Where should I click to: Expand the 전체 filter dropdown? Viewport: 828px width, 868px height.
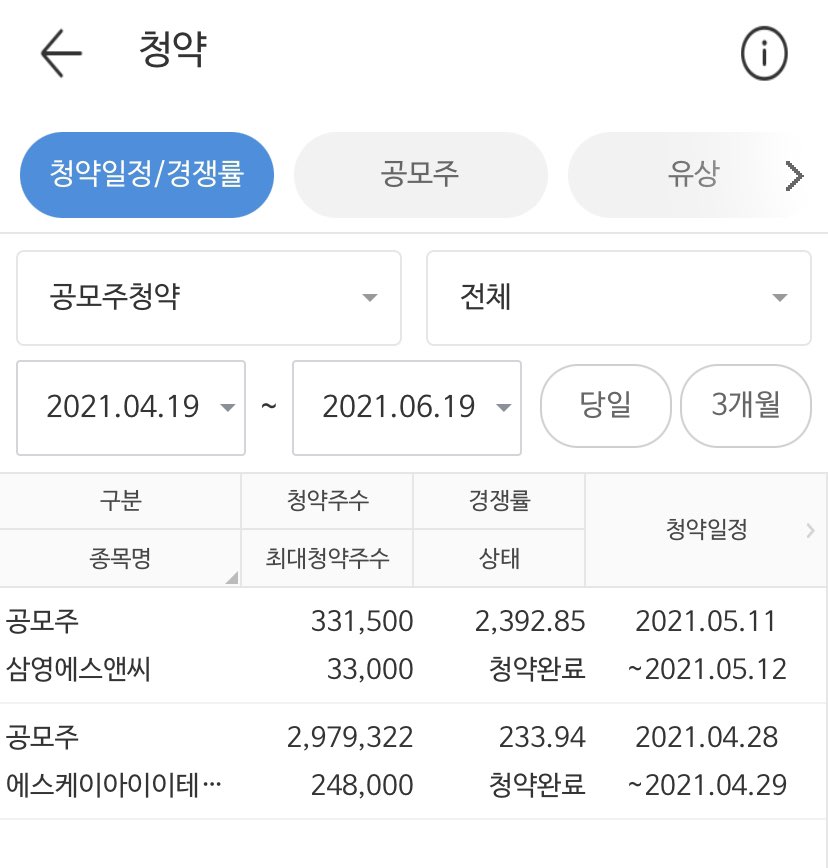[618, 297]
